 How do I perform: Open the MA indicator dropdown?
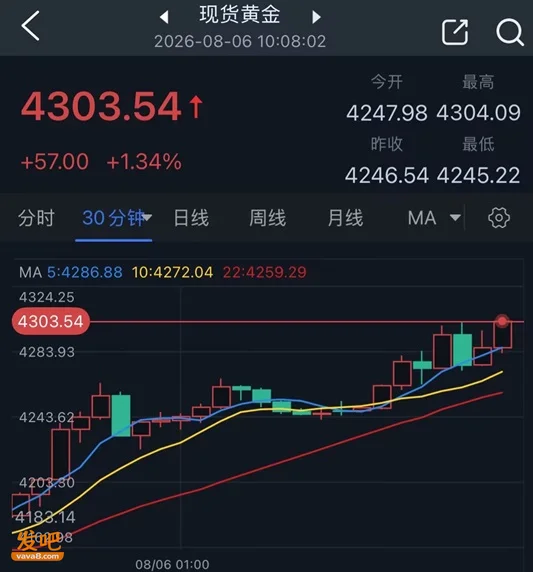click(434, 218)
